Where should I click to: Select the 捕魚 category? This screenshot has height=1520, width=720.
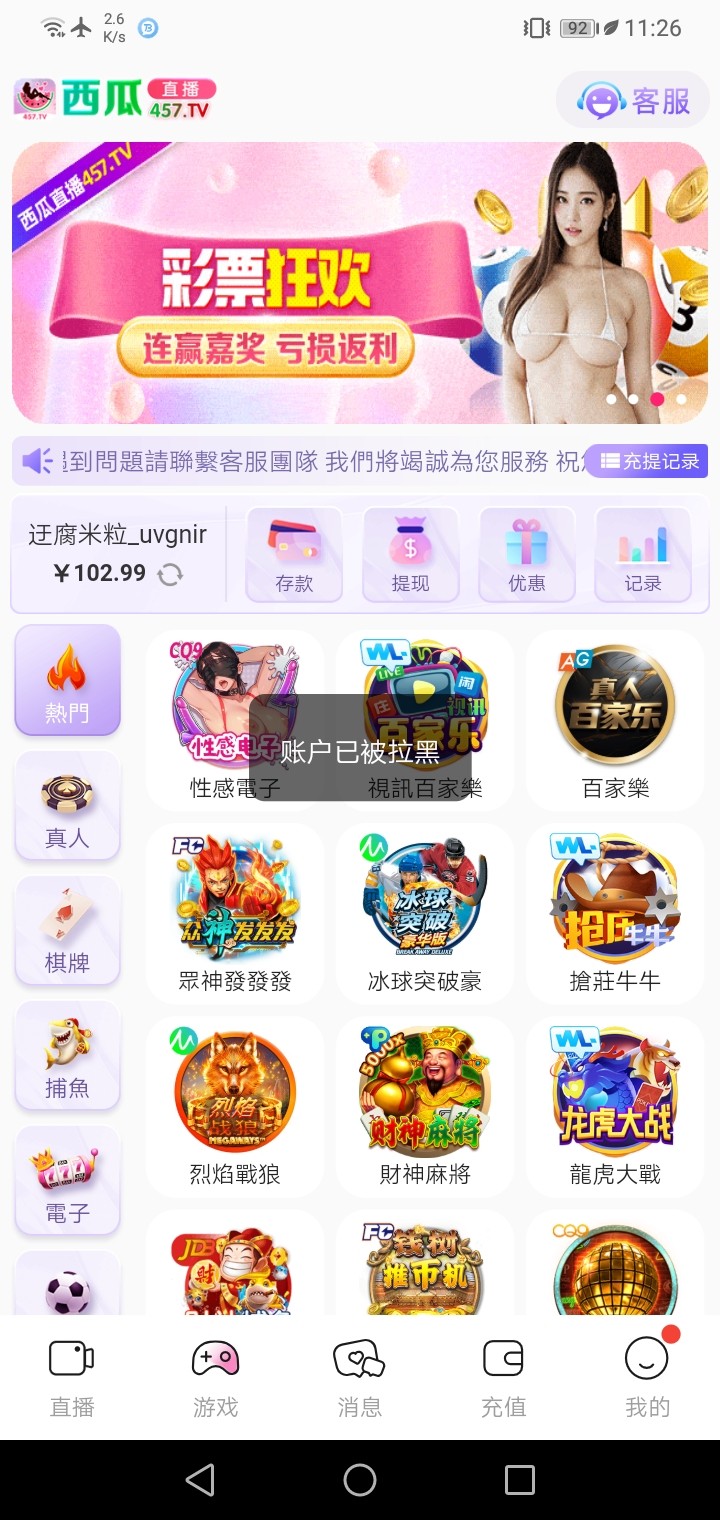[67, 1056]
